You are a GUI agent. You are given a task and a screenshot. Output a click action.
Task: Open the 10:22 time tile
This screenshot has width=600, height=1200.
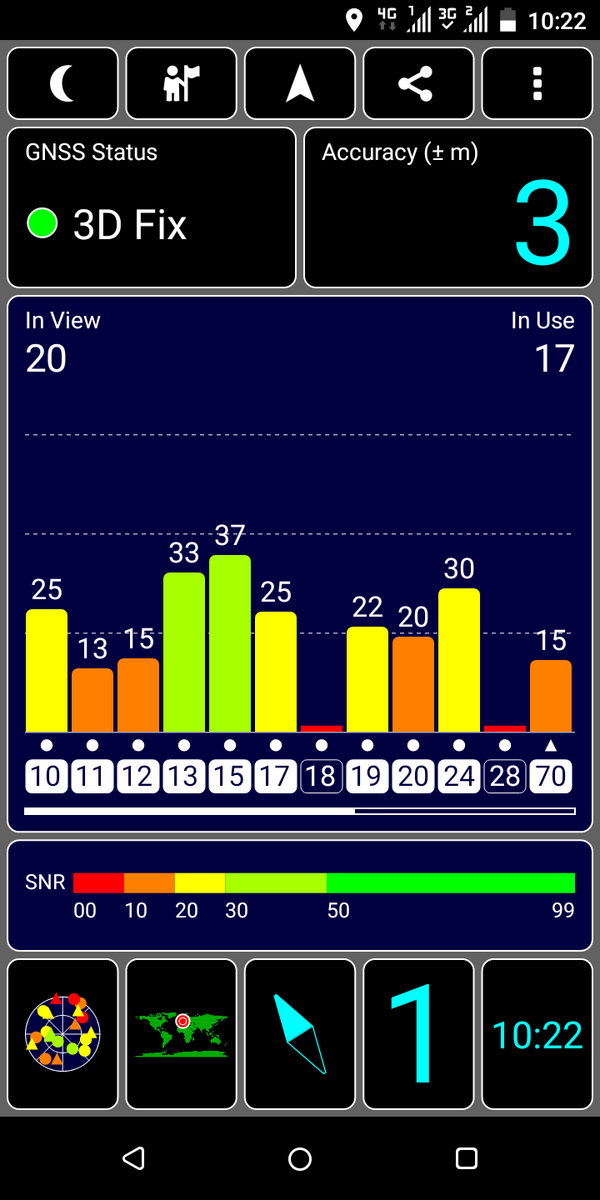pos(537,1035)
